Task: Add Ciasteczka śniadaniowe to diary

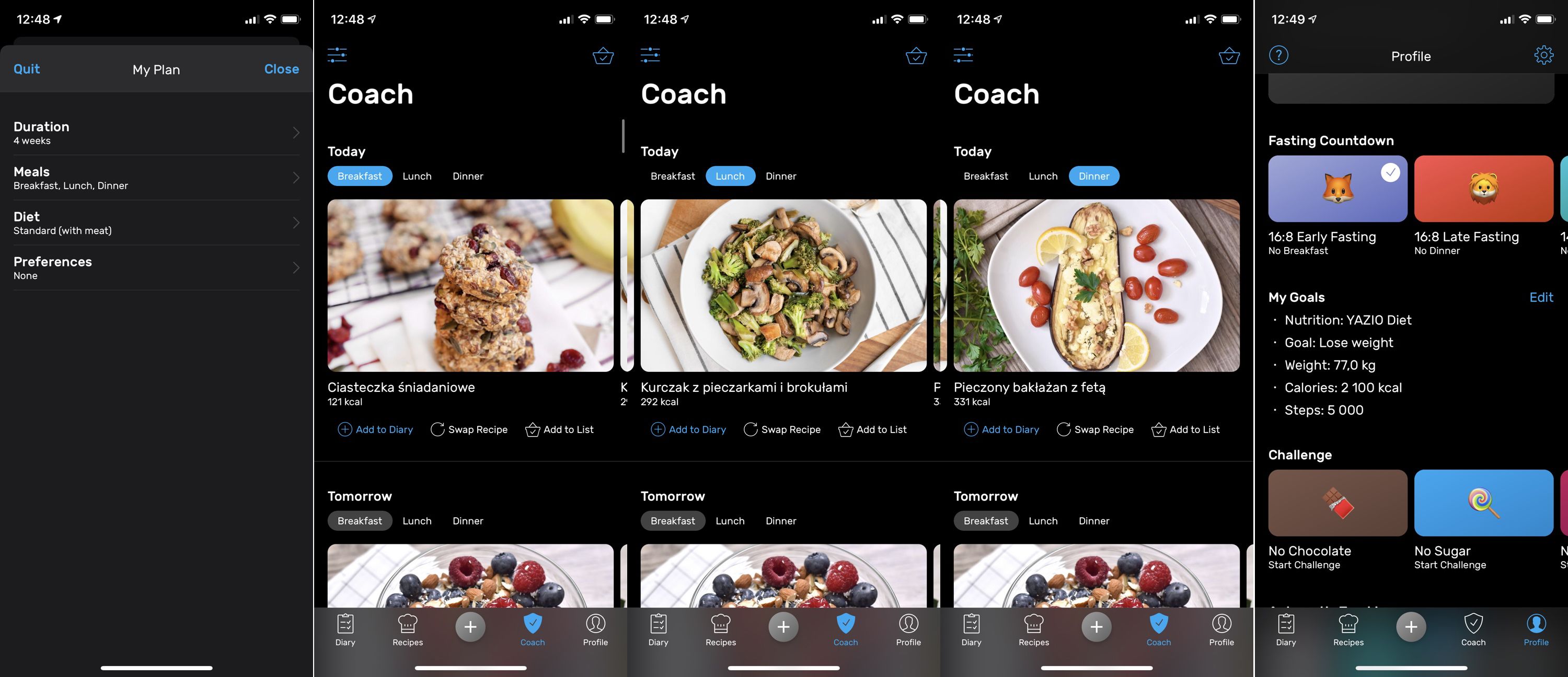Action: click(x=376, y=429)
